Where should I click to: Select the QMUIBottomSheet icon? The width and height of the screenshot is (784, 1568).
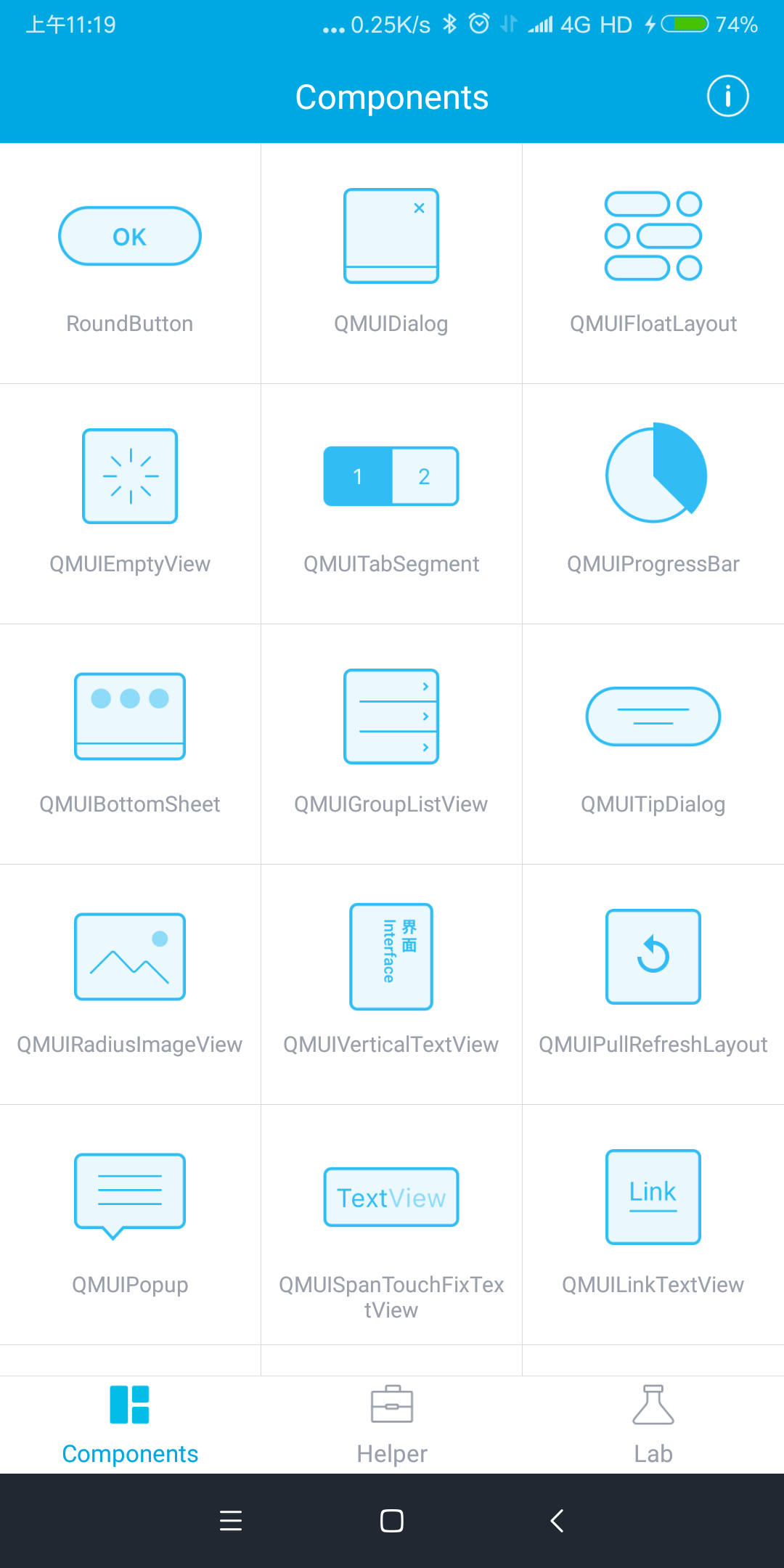click(129, 716)
